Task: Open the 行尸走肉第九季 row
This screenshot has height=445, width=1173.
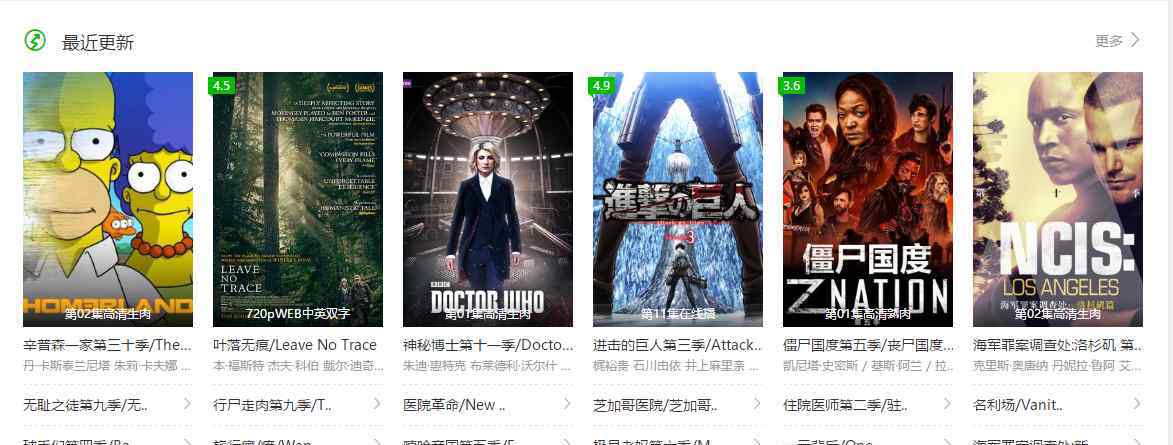Action: click(x=273, y=405)
